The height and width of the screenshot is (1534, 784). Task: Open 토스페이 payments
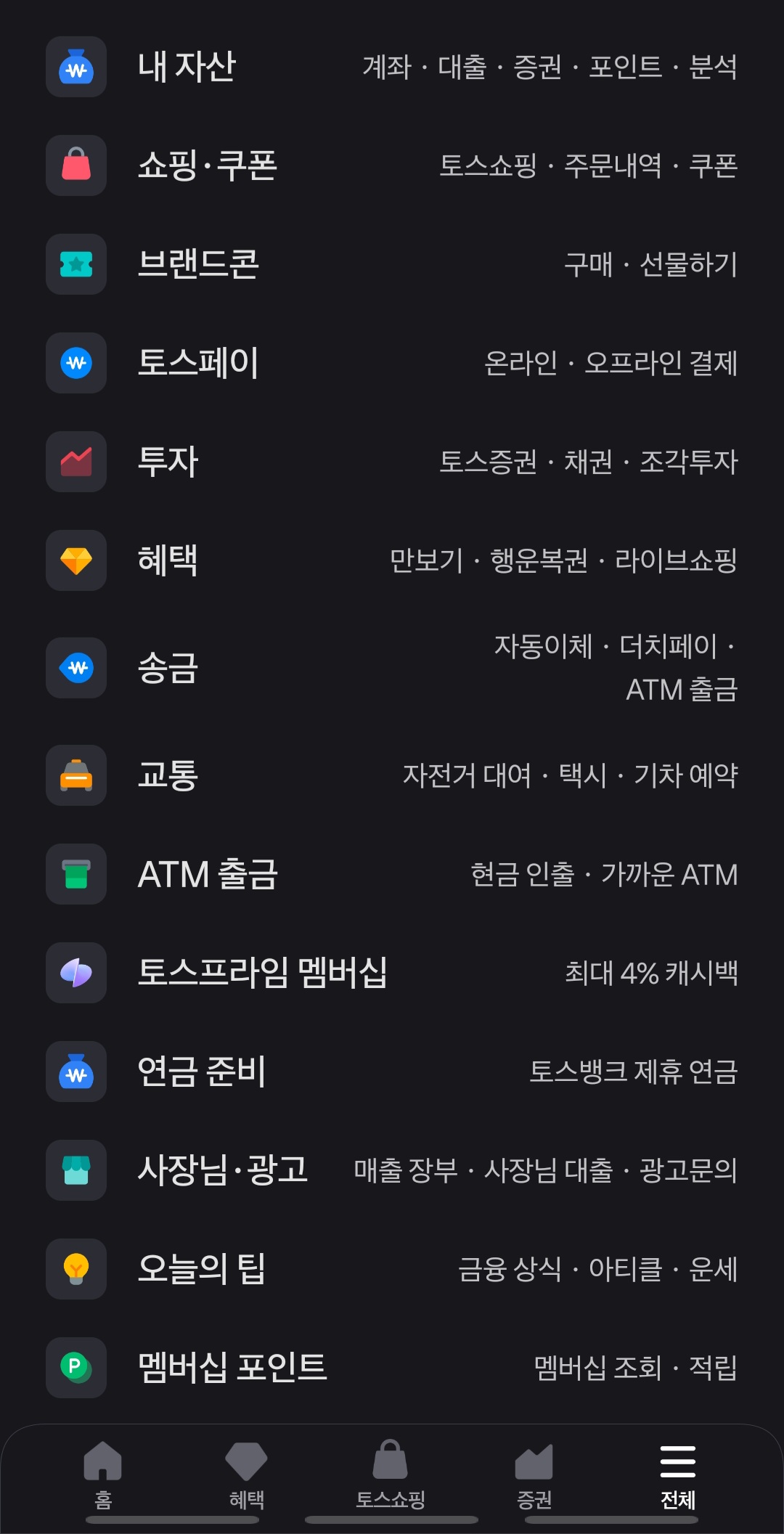pos(392,363)
